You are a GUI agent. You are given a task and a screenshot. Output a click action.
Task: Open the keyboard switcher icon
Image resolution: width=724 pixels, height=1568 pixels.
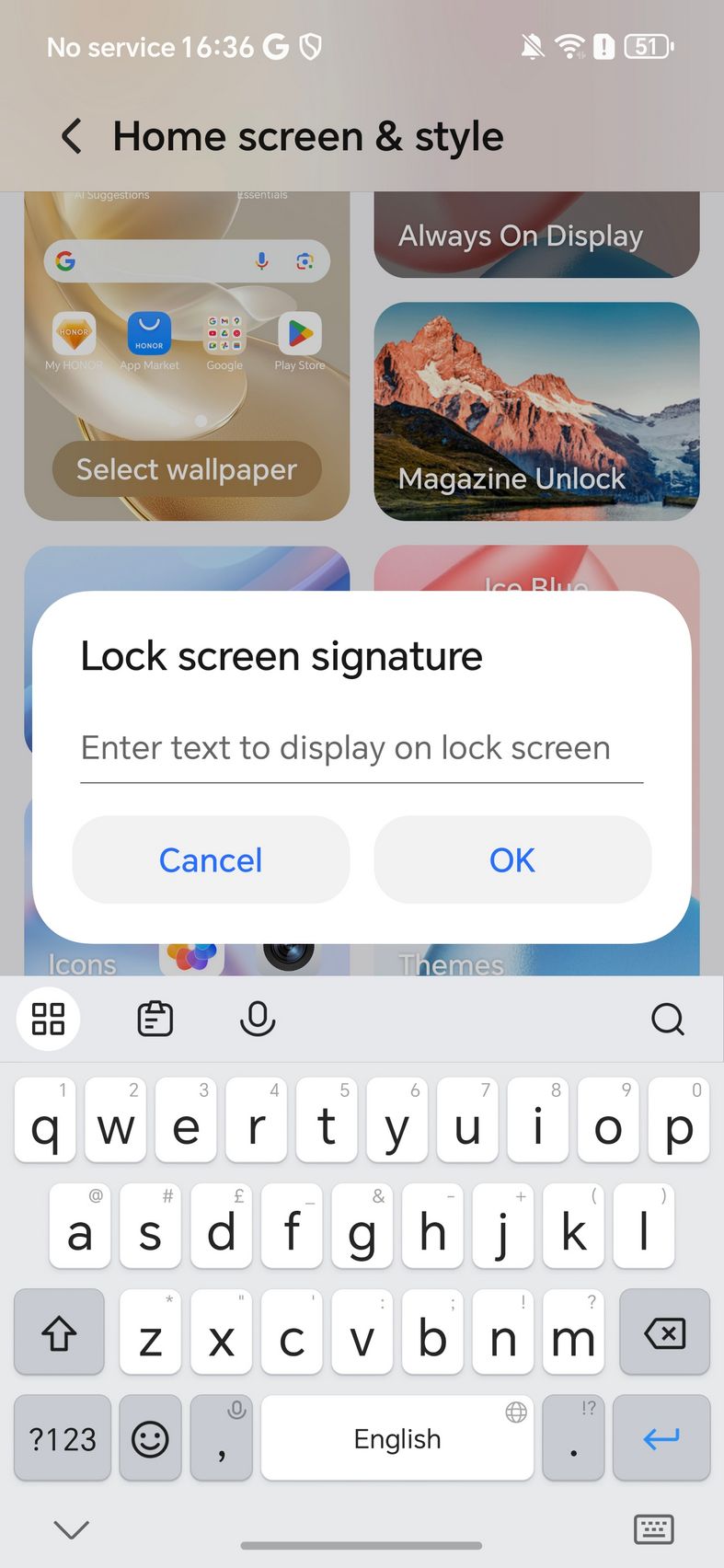tap(654, 1529)
